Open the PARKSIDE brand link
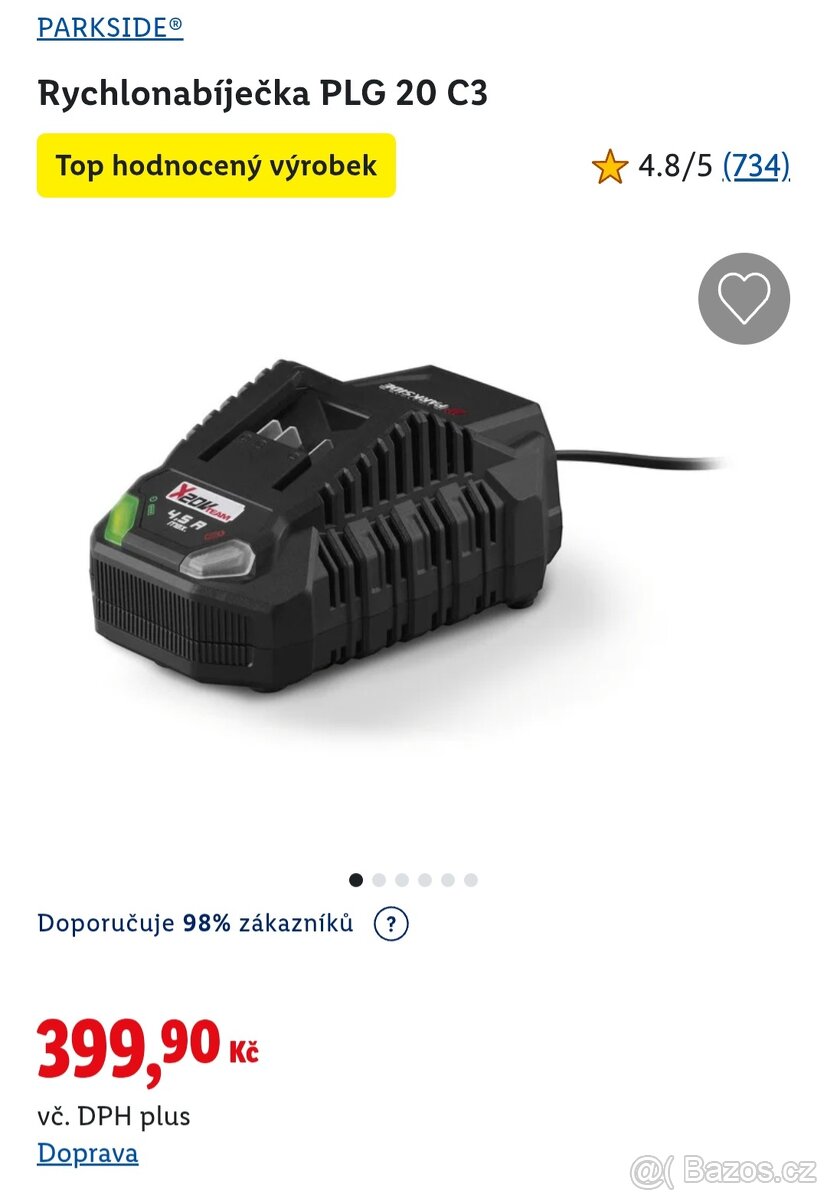This screenshot has width=827, height=1200. pyautogui.click(x=110, y=27)
